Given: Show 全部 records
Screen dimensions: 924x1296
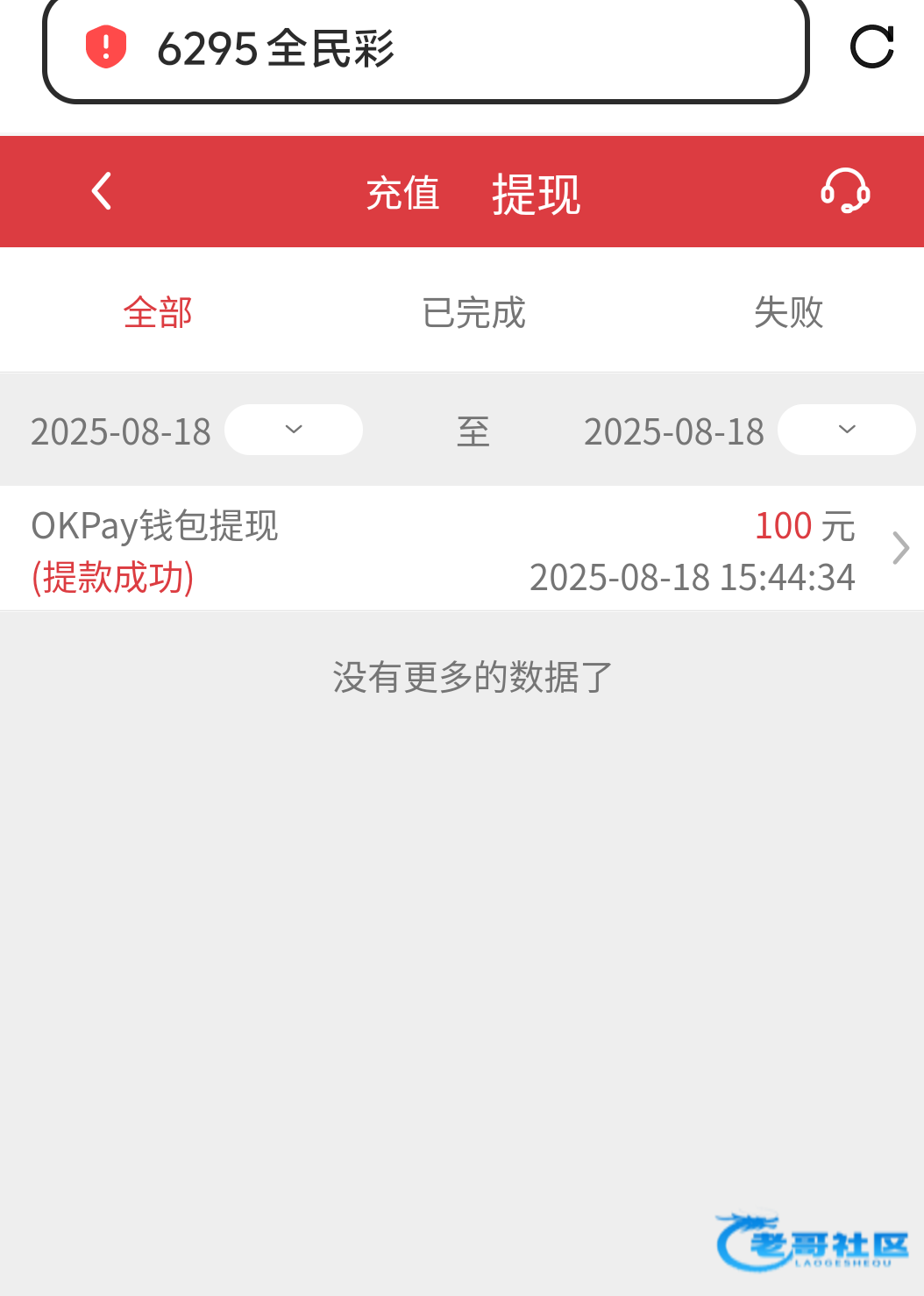Looking at the screenshot, I should tap(158, 312).
